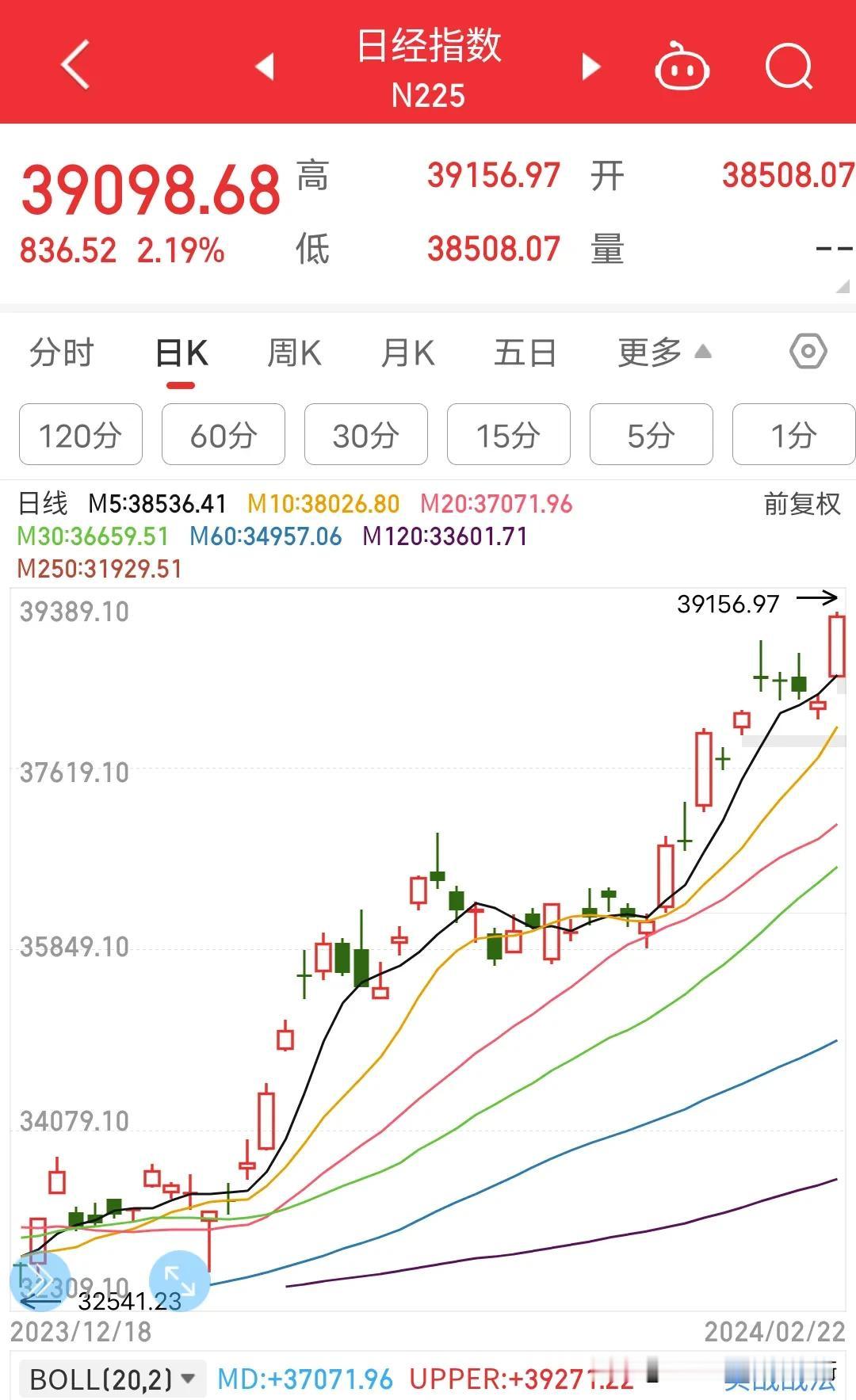This screenshot has height=1400, width=856.
Task: Select the 120分 interval chip
Action: click(81, 435)
